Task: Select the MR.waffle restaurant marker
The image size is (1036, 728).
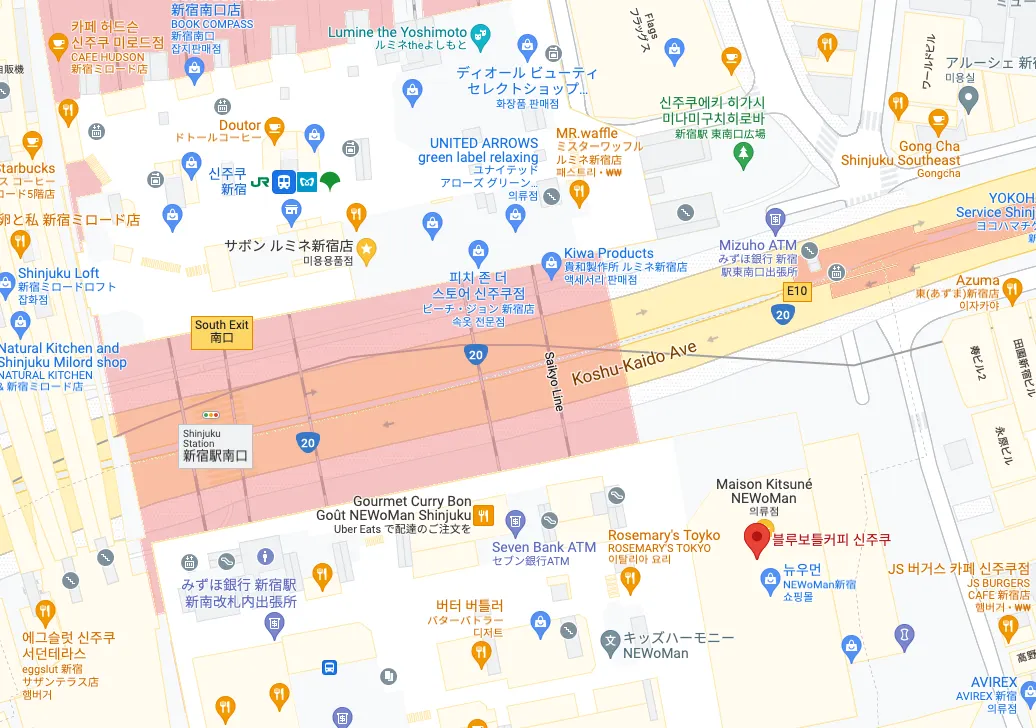Action: 580,193
